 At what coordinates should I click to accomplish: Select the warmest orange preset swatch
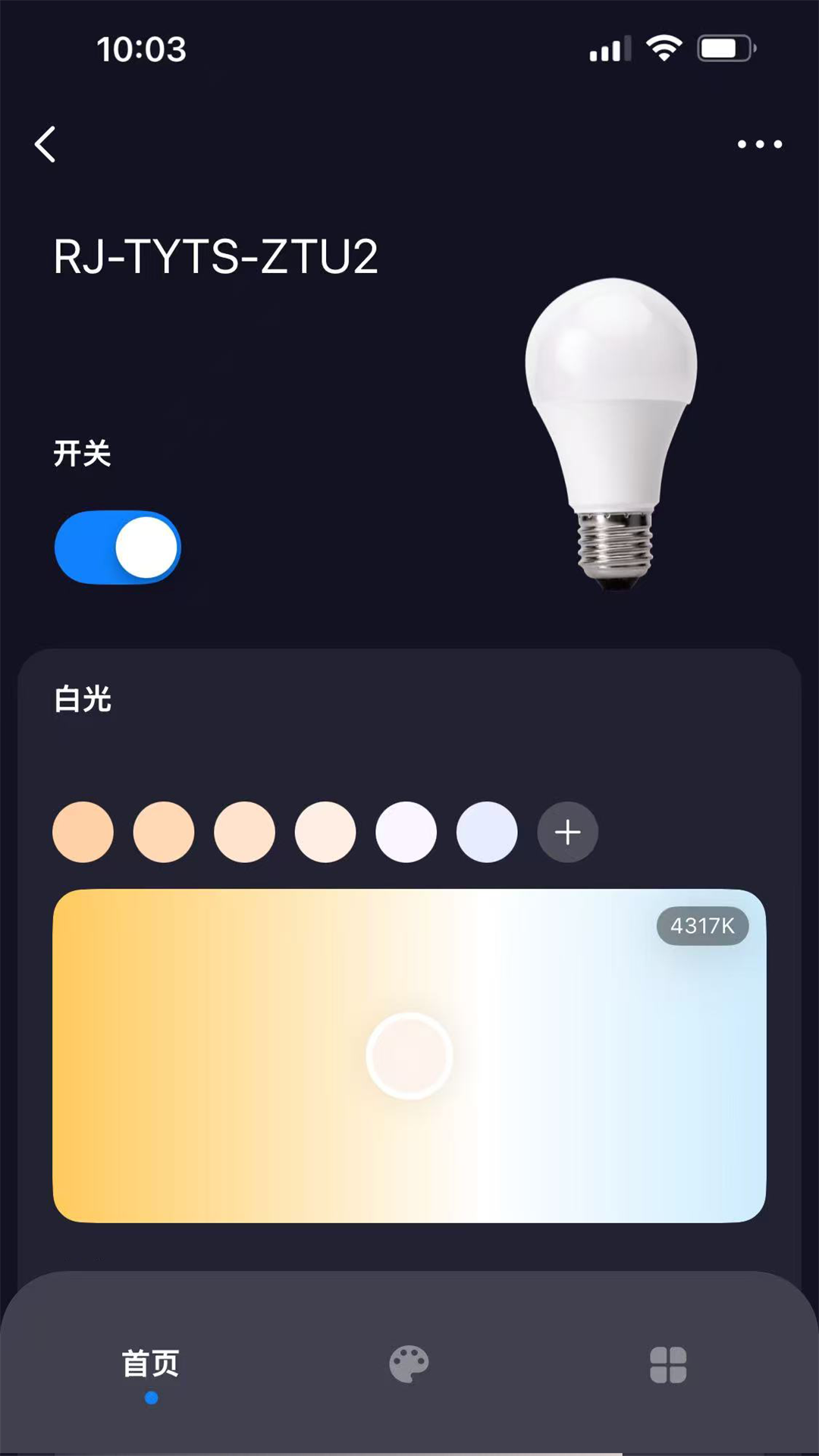coord(83,832)
